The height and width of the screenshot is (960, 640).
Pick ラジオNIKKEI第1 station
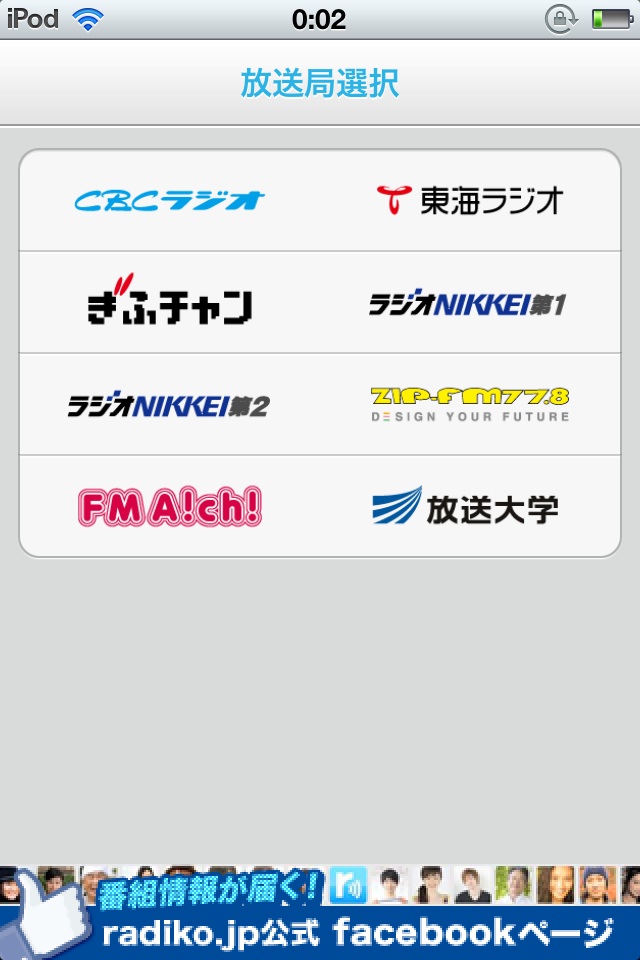(x=469, y=303)
